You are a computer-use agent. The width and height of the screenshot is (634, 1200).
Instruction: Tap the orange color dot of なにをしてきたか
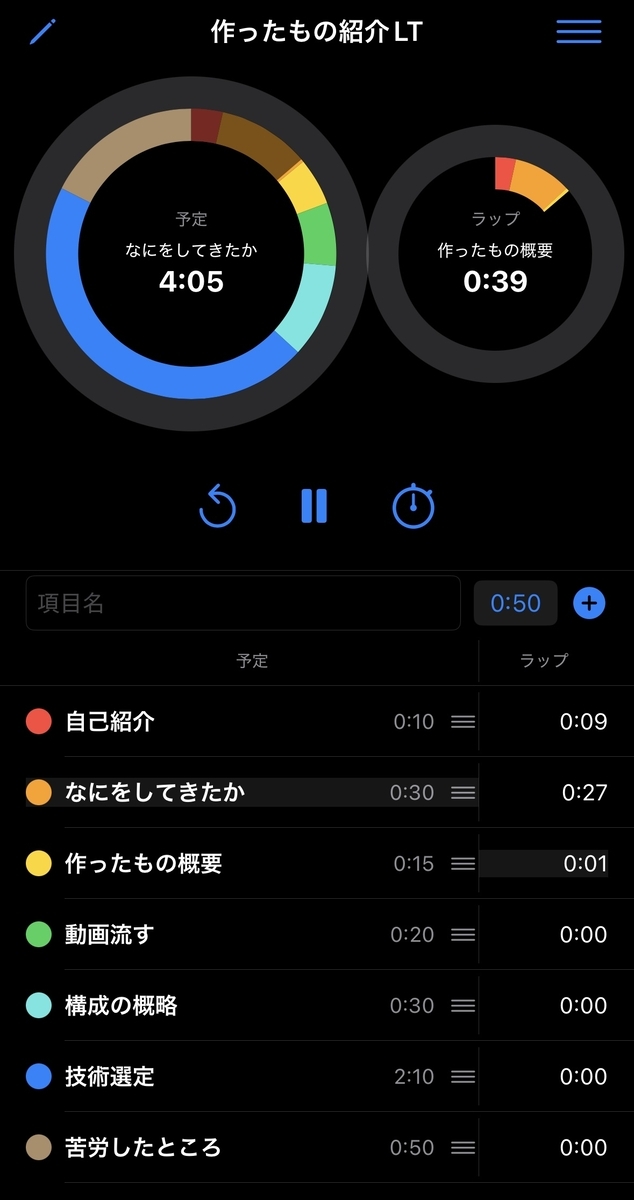38,792
